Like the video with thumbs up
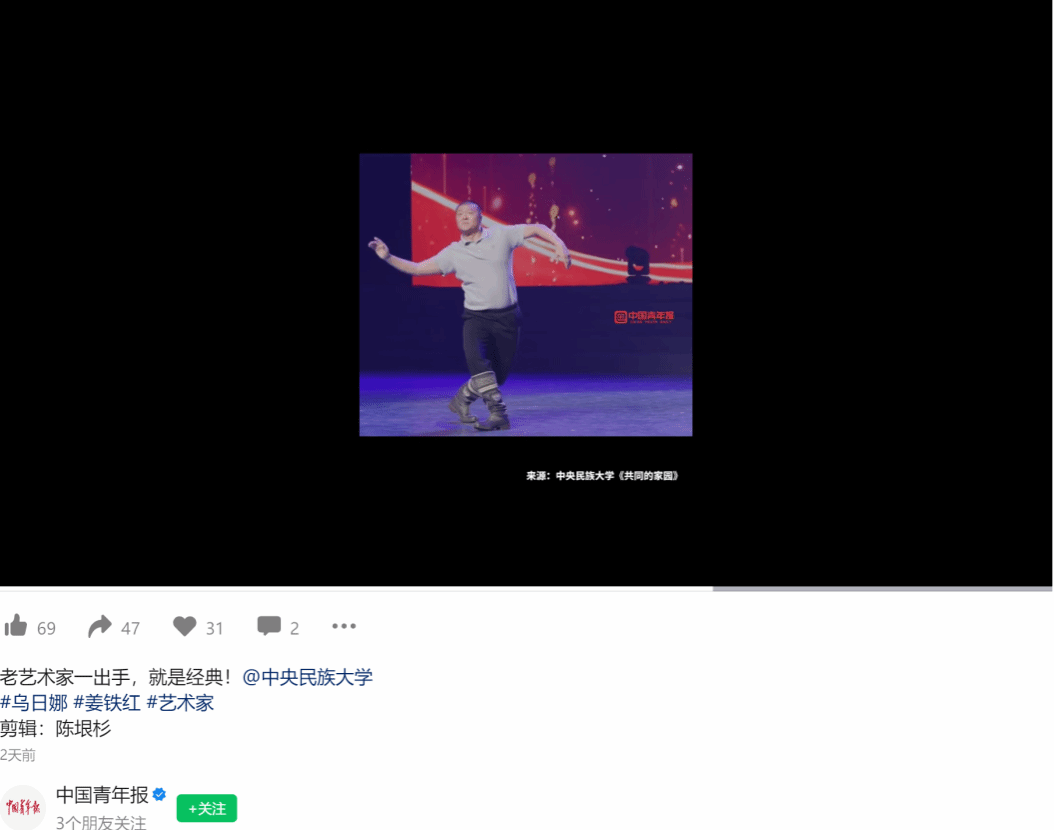The image size is (1054, 830). (16, 627)
